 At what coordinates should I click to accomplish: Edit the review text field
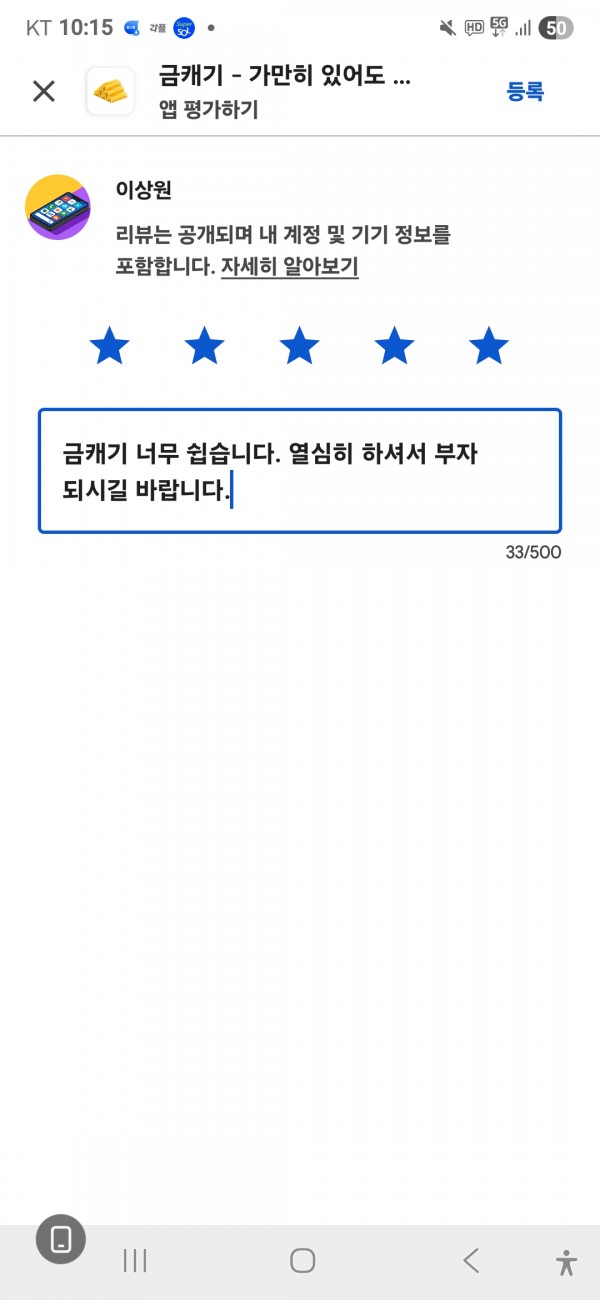click(300, 471)
